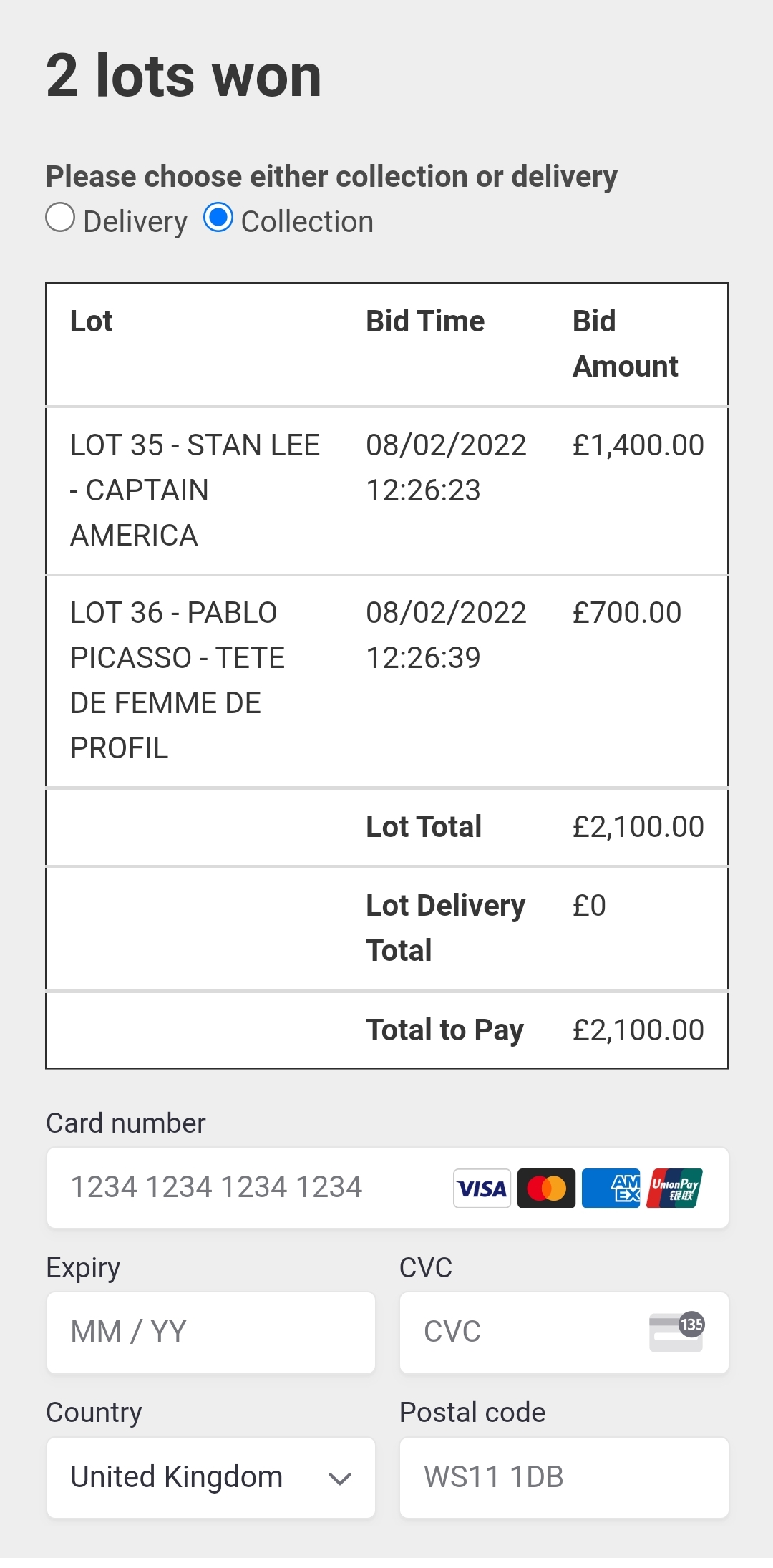Click the chevron on the Country selector
This screenshot has height=1568, width=773.
341,1478
